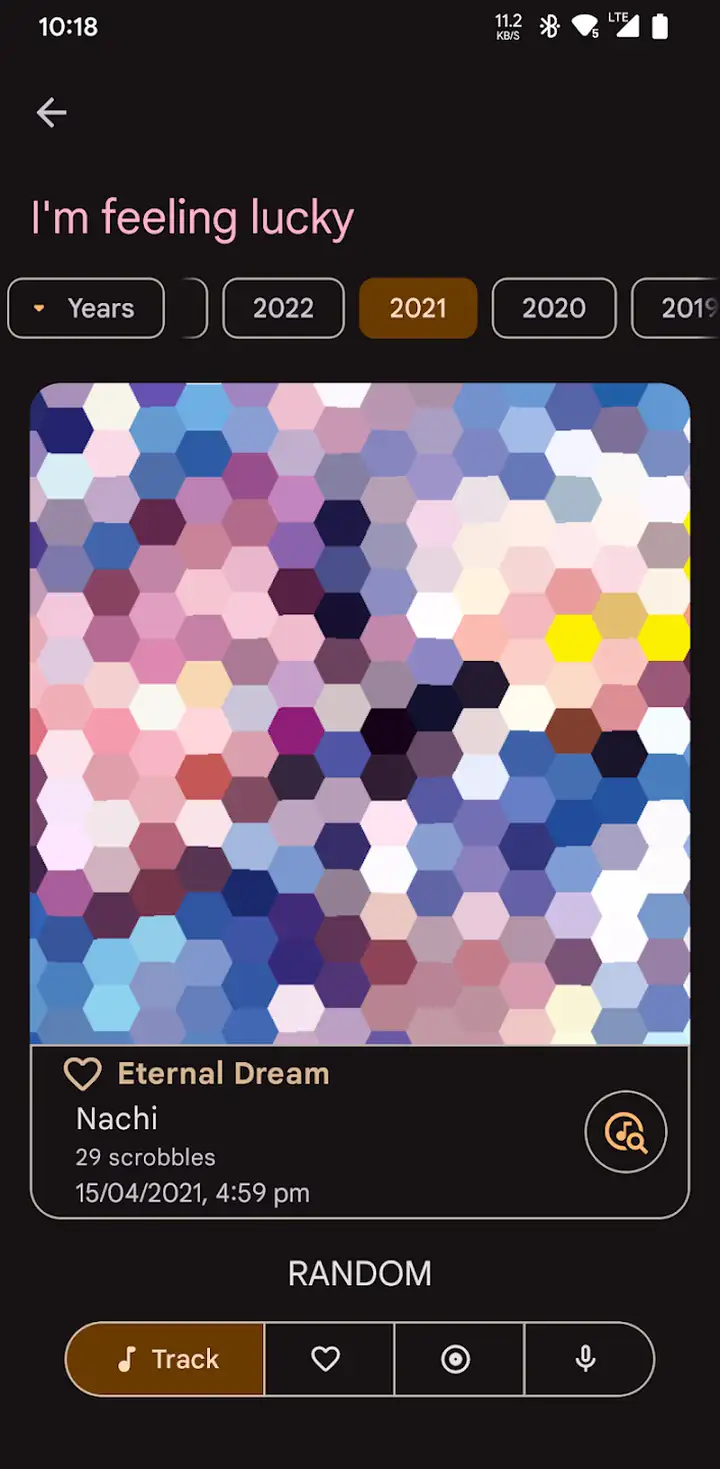The image size is (720, 1469).
Task: Switch to the Track random type
Action: point(165,1359)
